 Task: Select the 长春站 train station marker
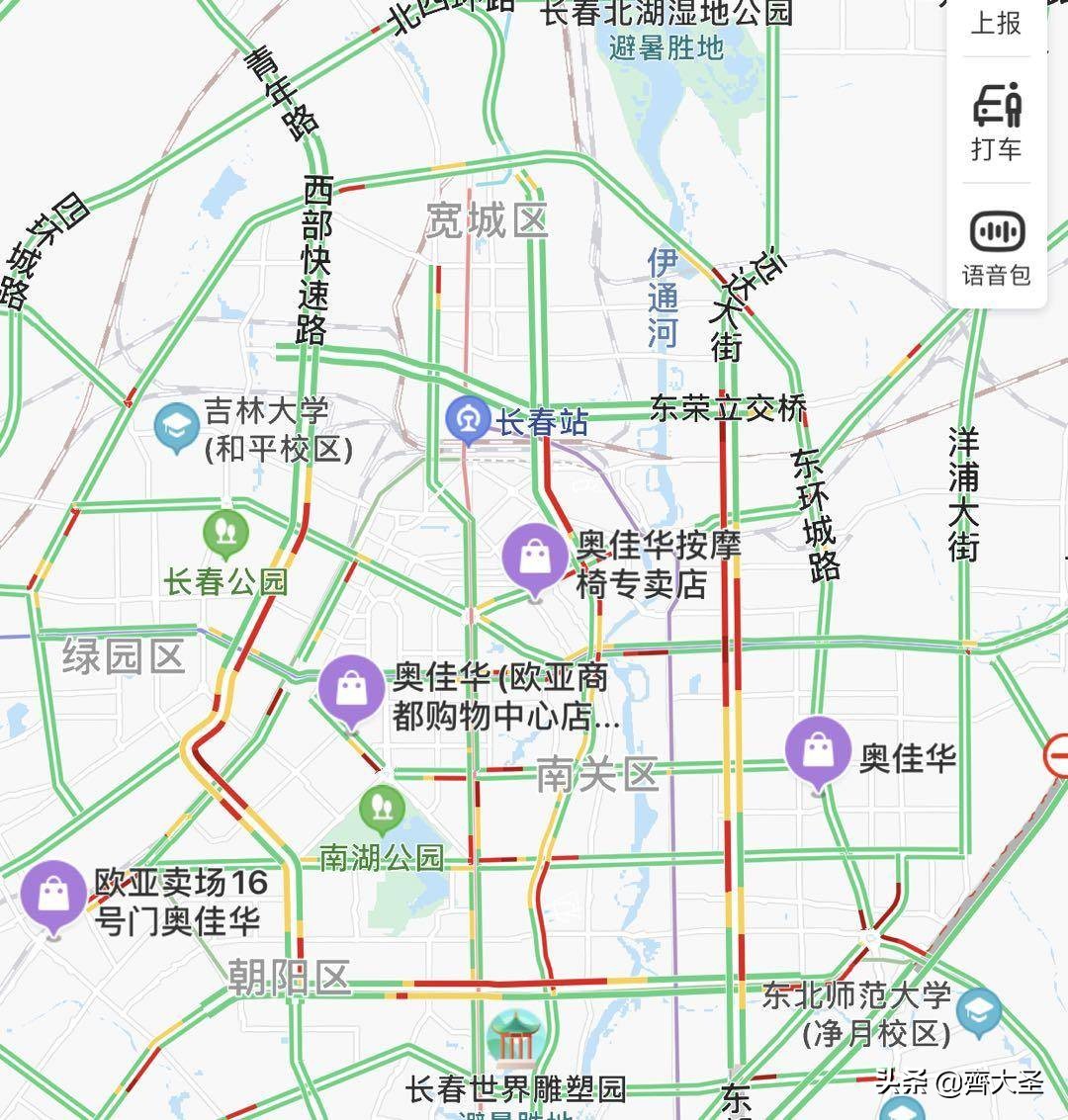point(466,419)
